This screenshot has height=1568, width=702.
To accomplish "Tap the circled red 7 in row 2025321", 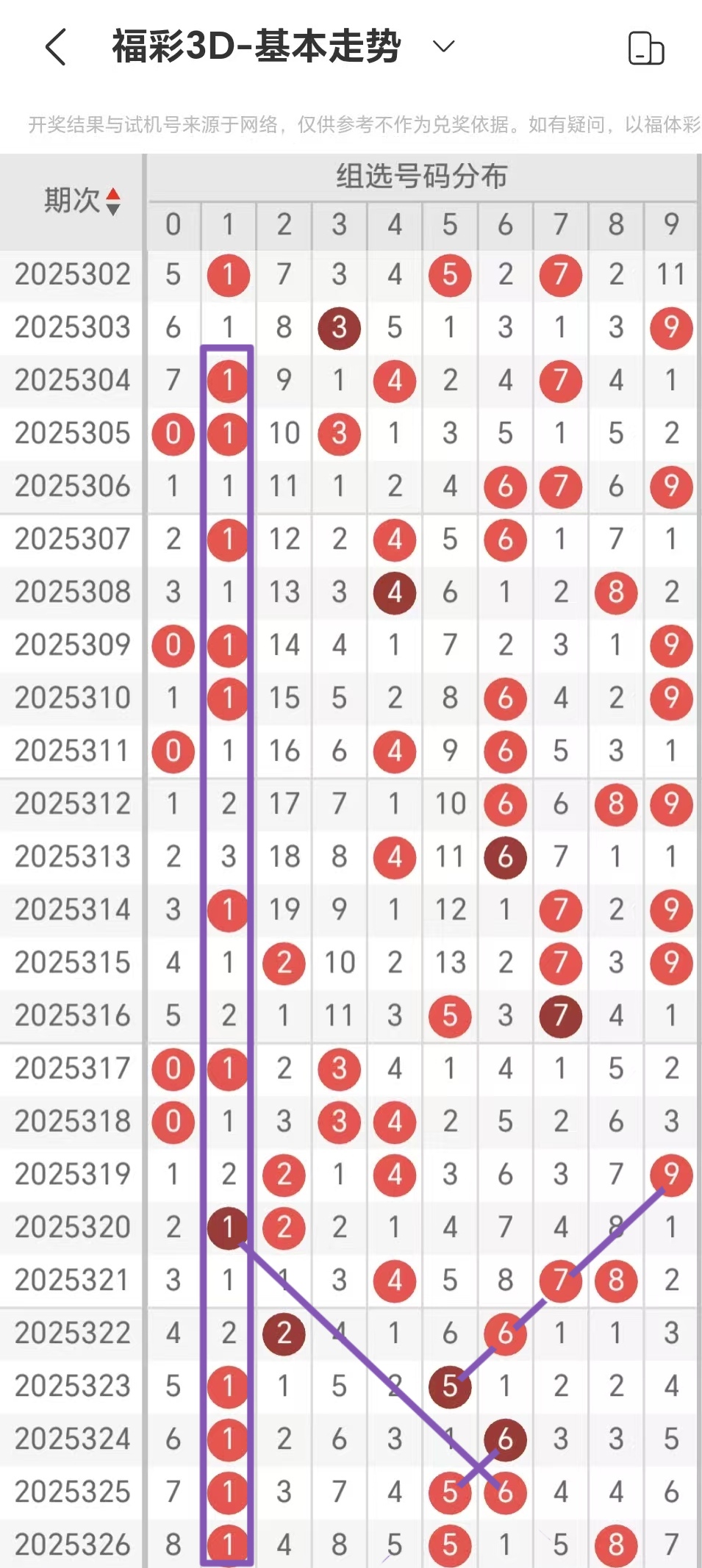I will coord(560,1280).
